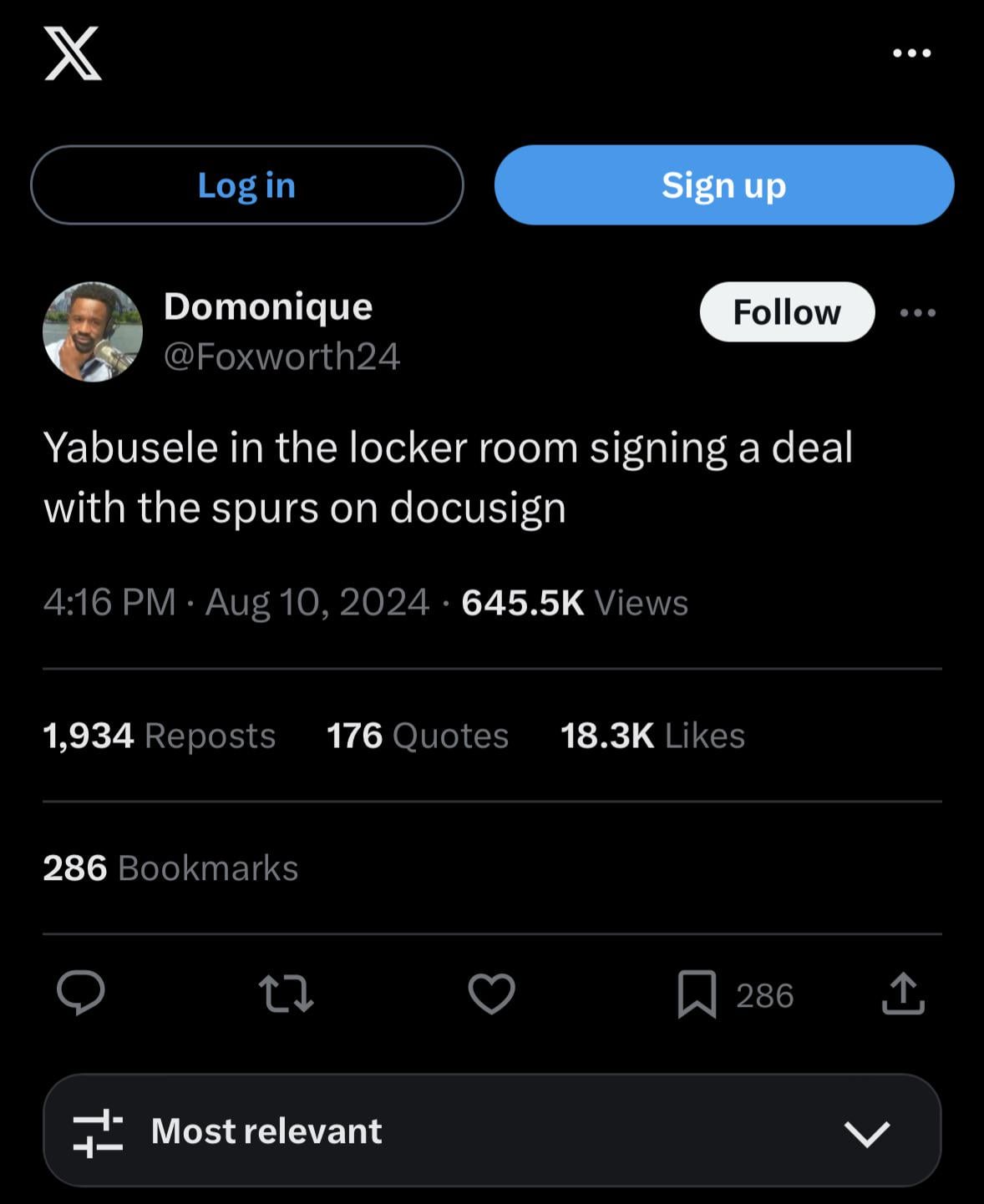
Task: View the 1,934 Reposts list
Action: coord(159,736)
